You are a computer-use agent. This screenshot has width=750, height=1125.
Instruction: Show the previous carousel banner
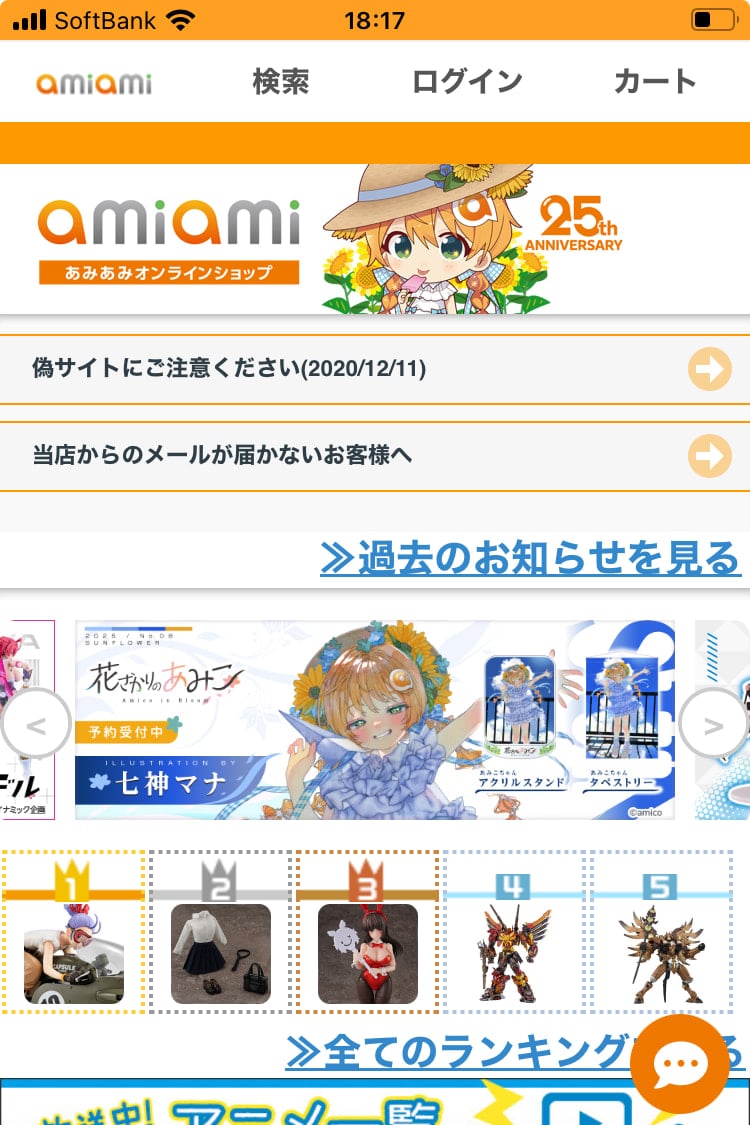click(36, 723)
